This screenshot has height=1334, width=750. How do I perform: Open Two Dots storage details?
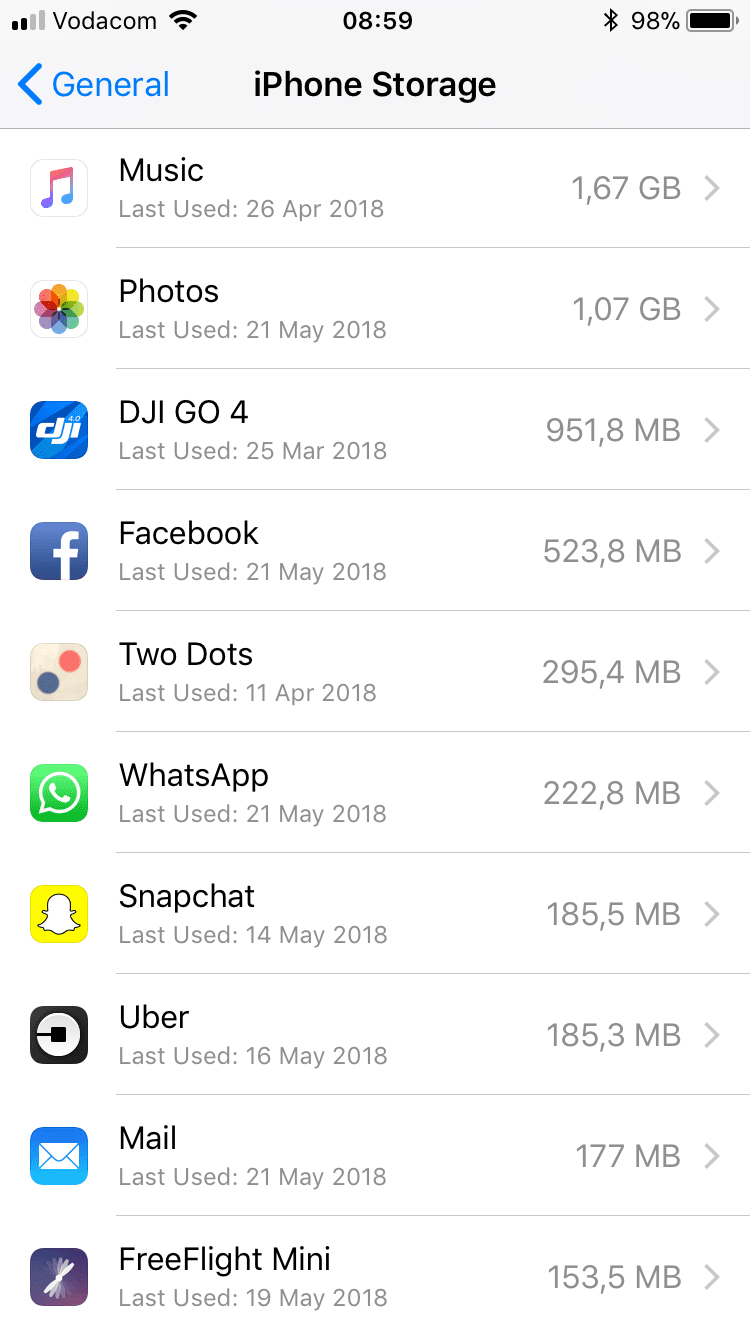click(x=375, y=672)
